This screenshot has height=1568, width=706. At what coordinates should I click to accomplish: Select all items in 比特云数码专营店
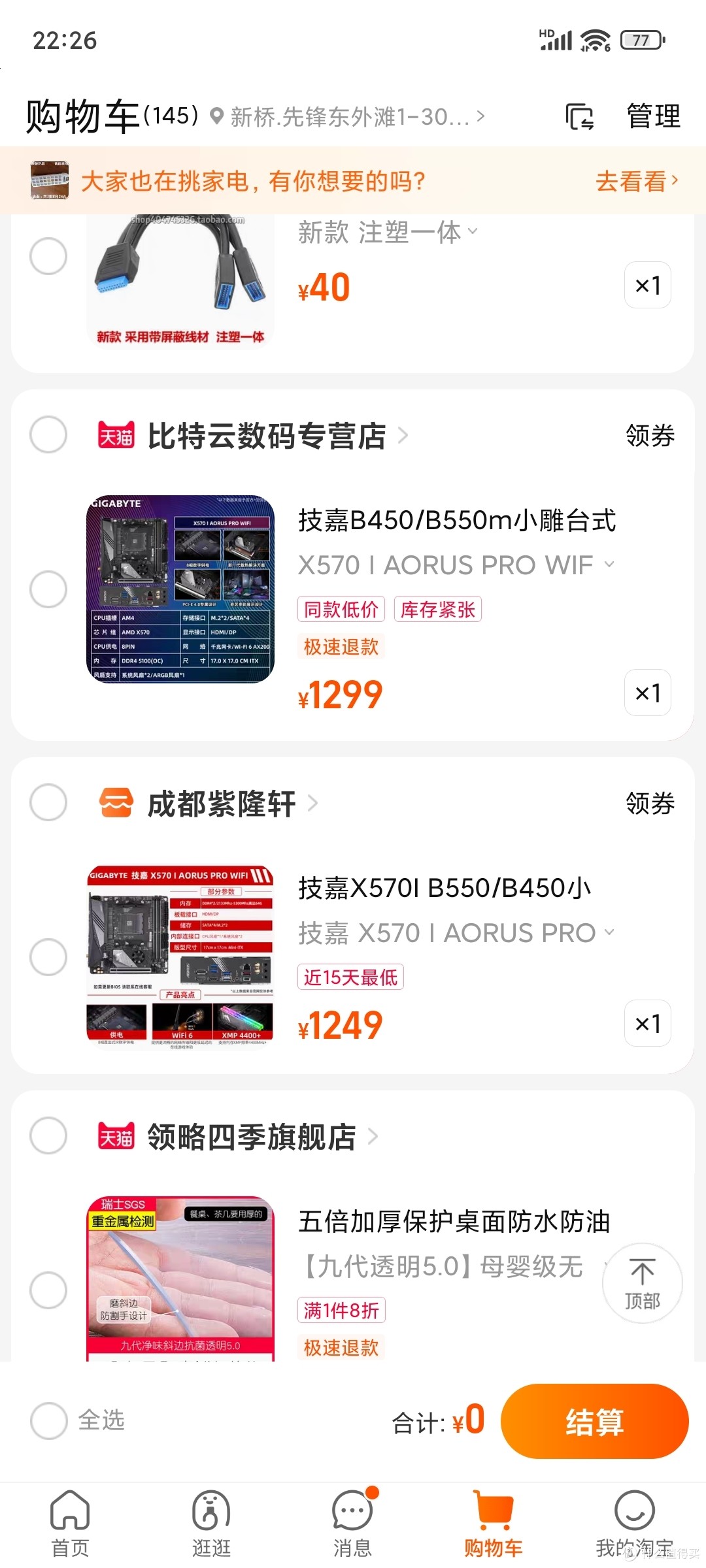point(48,434)
